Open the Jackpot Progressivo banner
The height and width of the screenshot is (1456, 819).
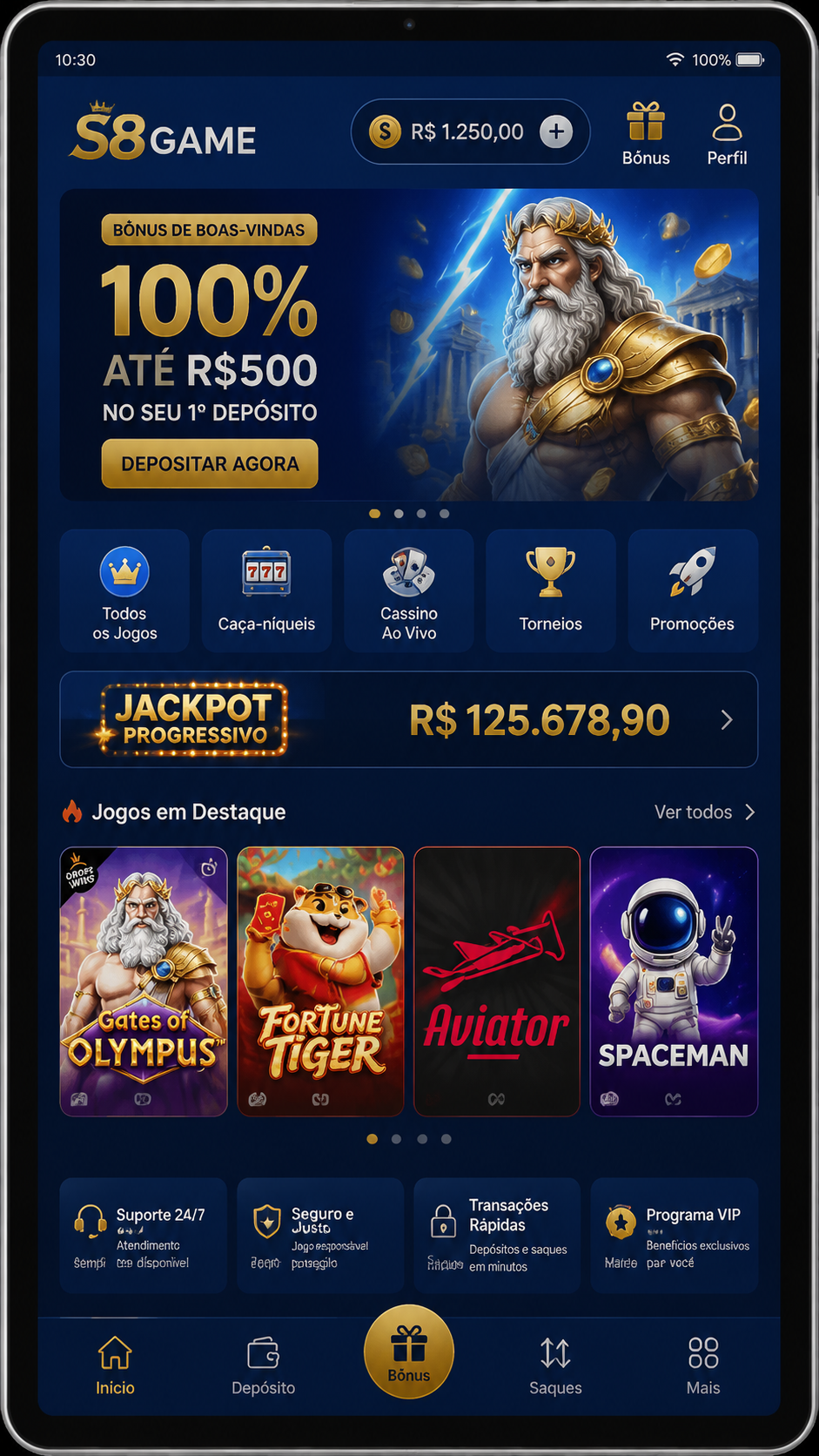click(x=409, y=719)
